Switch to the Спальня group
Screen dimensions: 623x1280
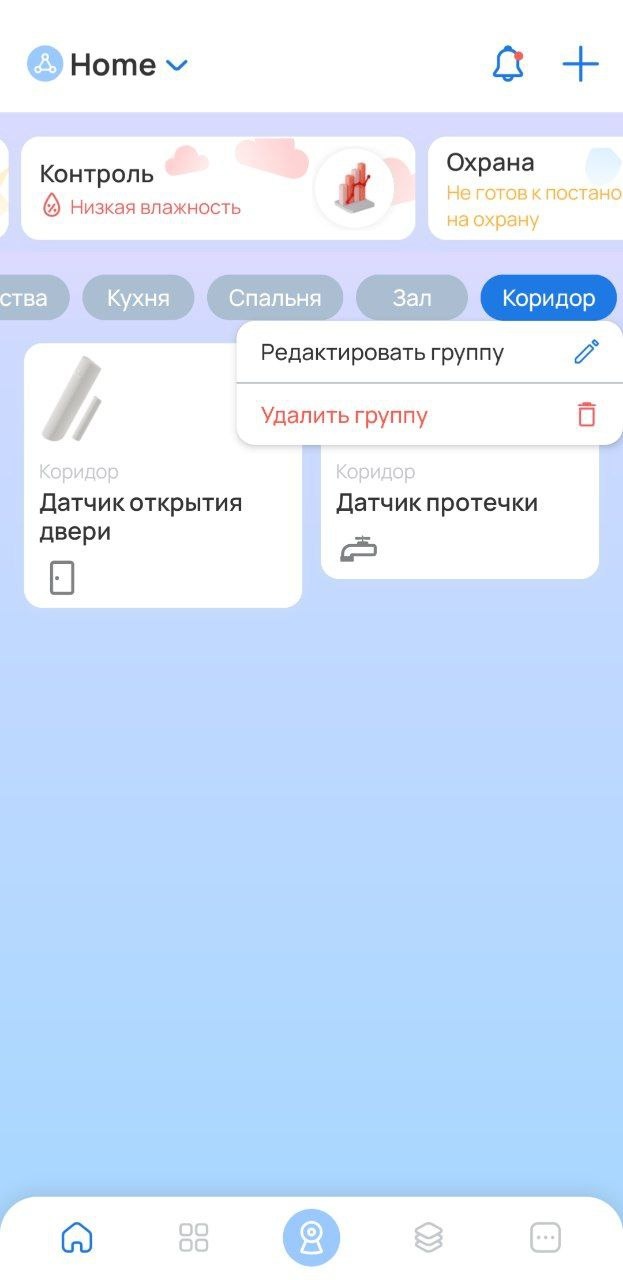[275, 298]
